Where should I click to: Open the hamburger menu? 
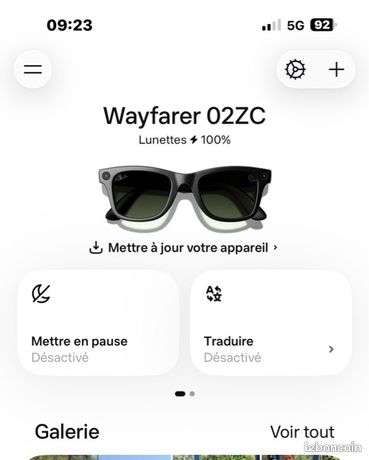pyautogui.click(x=33, y=69)
